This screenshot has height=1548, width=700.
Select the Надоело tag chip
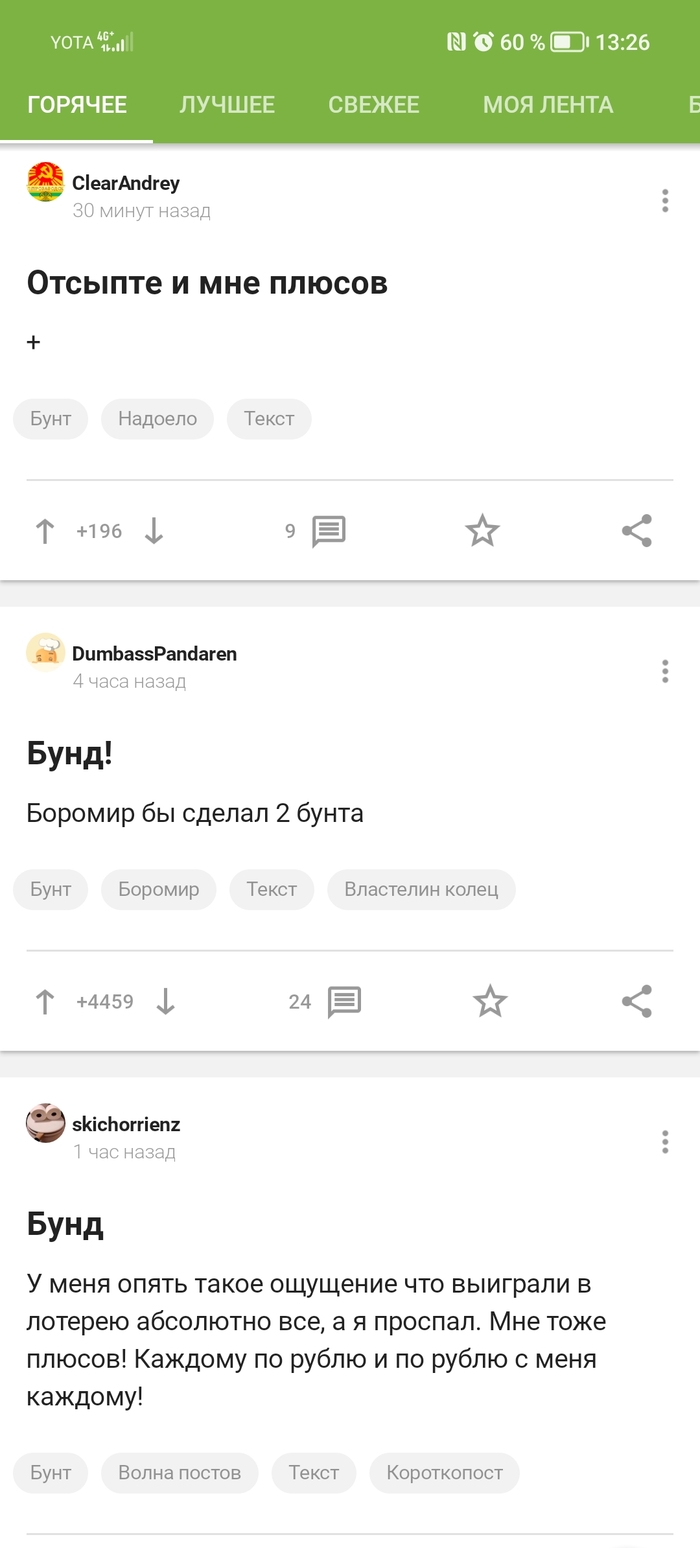tap(158, 419)
